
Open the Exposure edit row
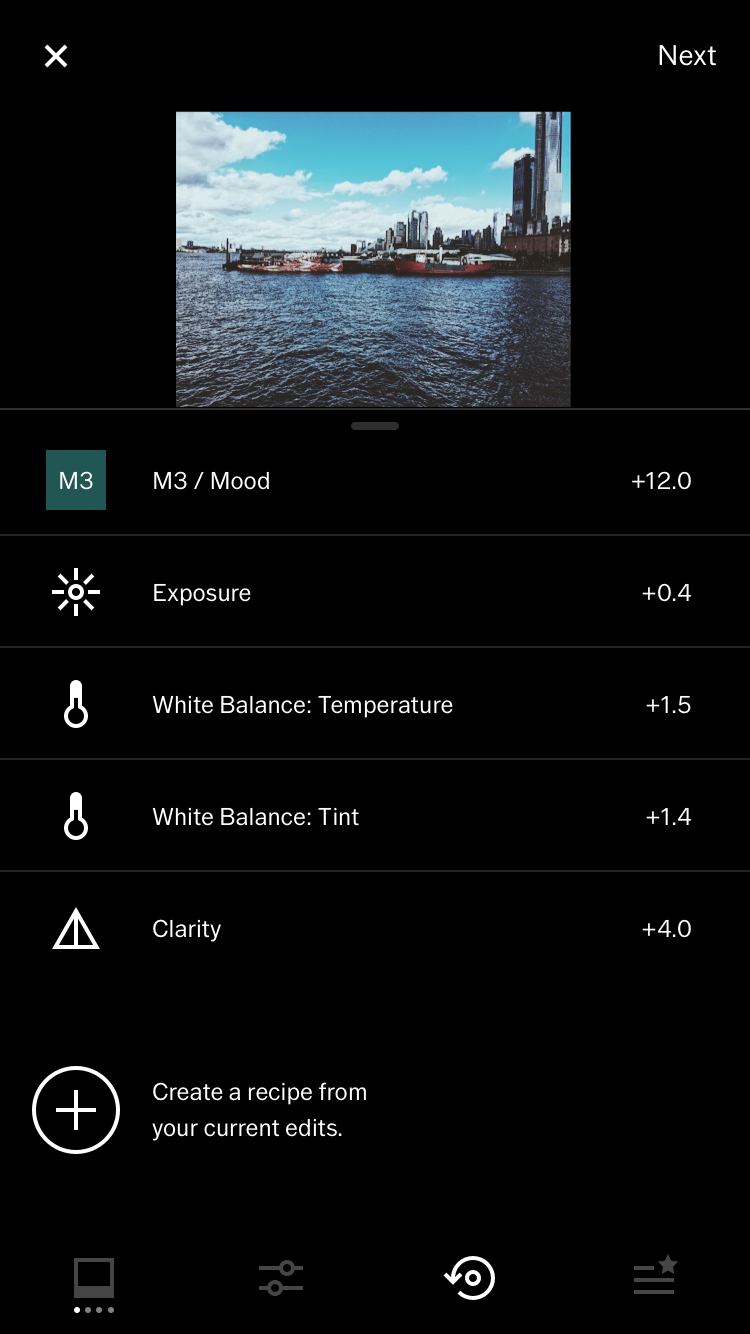pyautogui.click(x=375, y=593)
